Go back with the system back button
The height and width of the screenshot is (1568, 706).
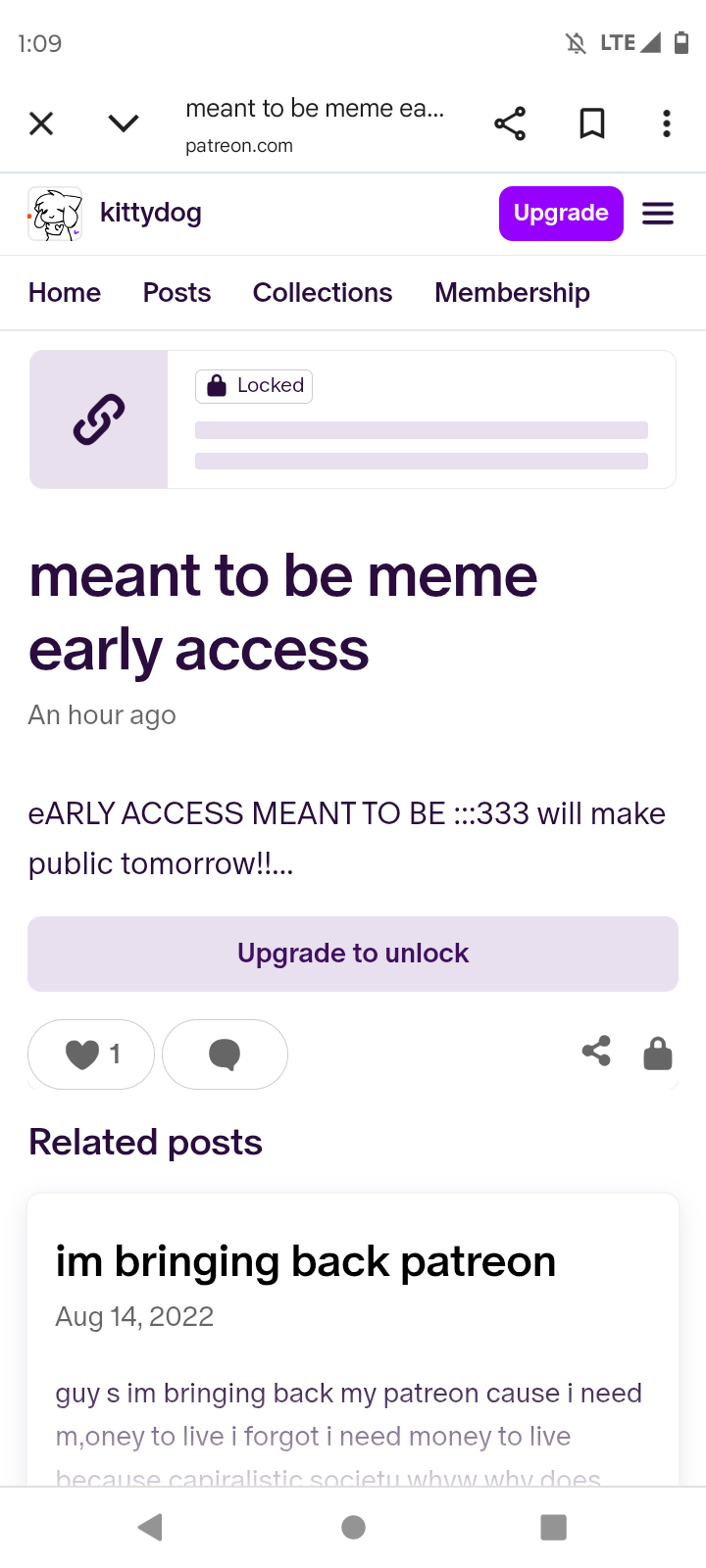pos(150,1527)
